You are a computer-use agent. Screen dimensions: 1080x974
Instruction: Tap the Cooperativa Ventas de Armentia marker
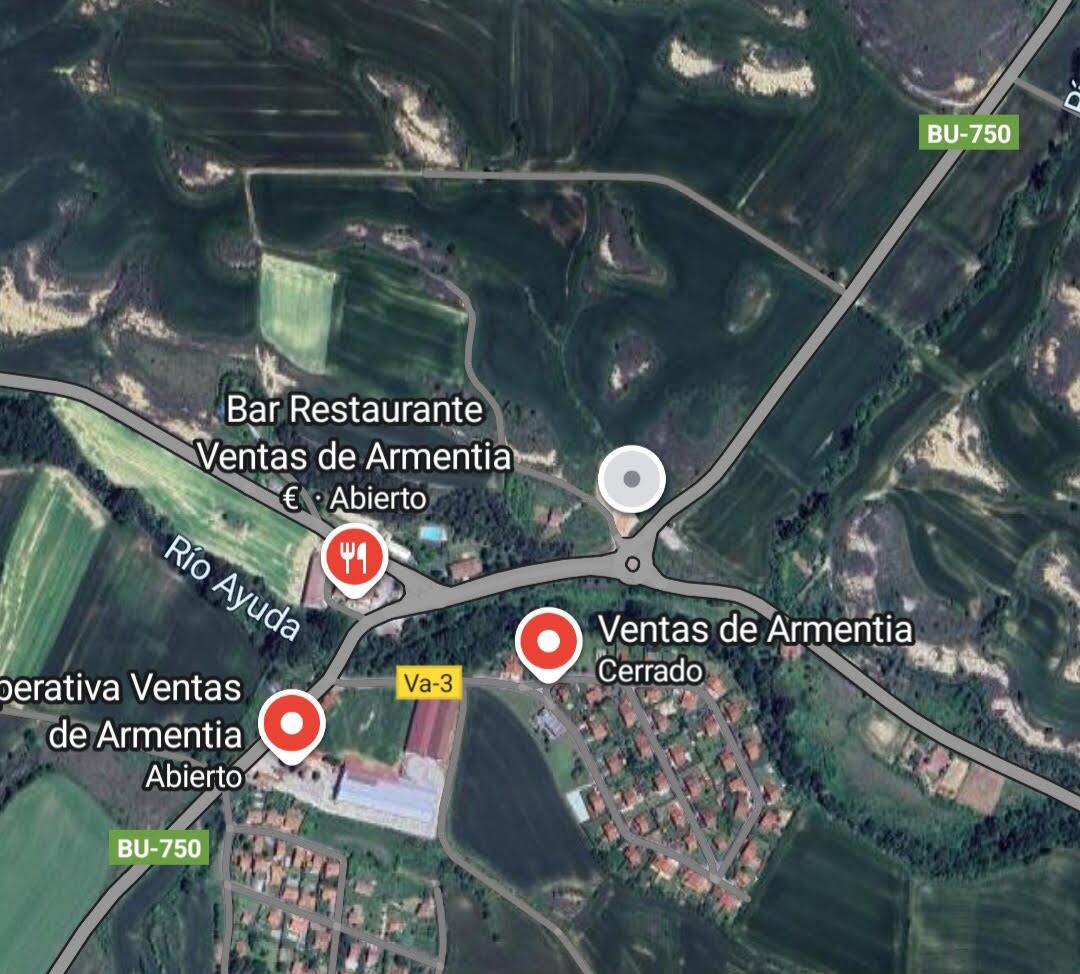292,723
